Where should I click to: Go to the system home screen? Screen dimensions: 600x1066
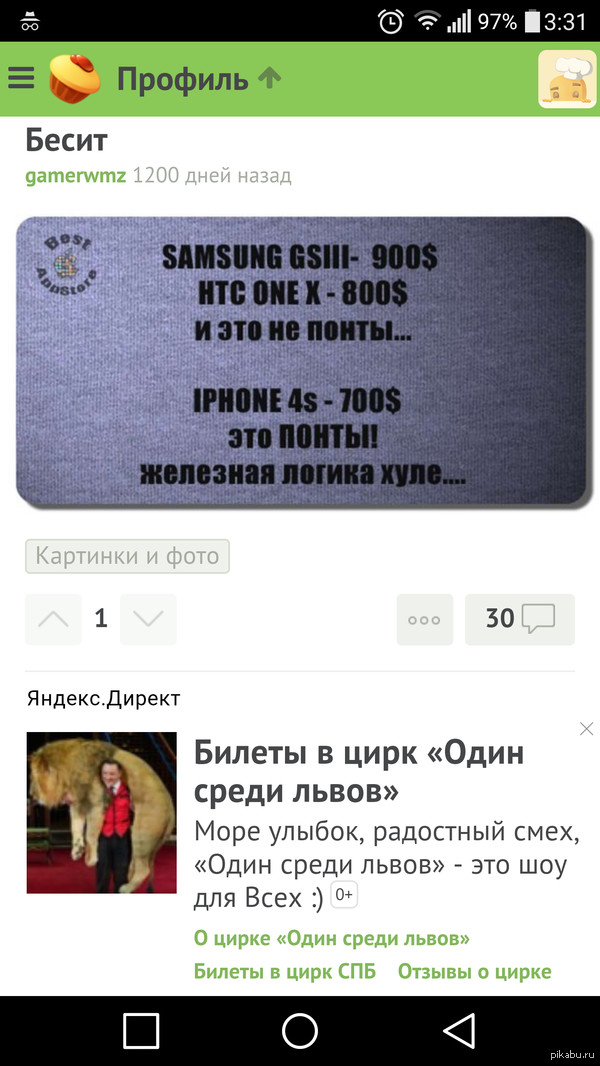tap(300, 1030)
